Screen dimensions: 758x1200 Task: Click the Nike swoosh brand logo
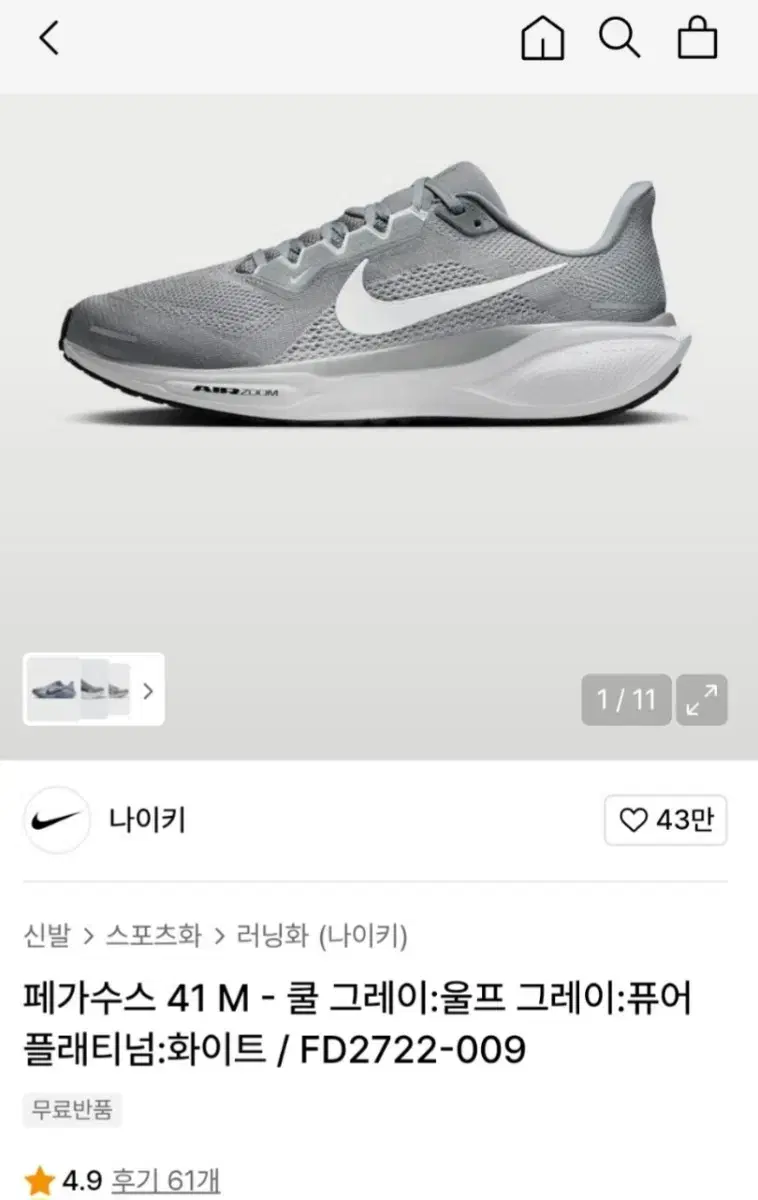pos(56,820)
